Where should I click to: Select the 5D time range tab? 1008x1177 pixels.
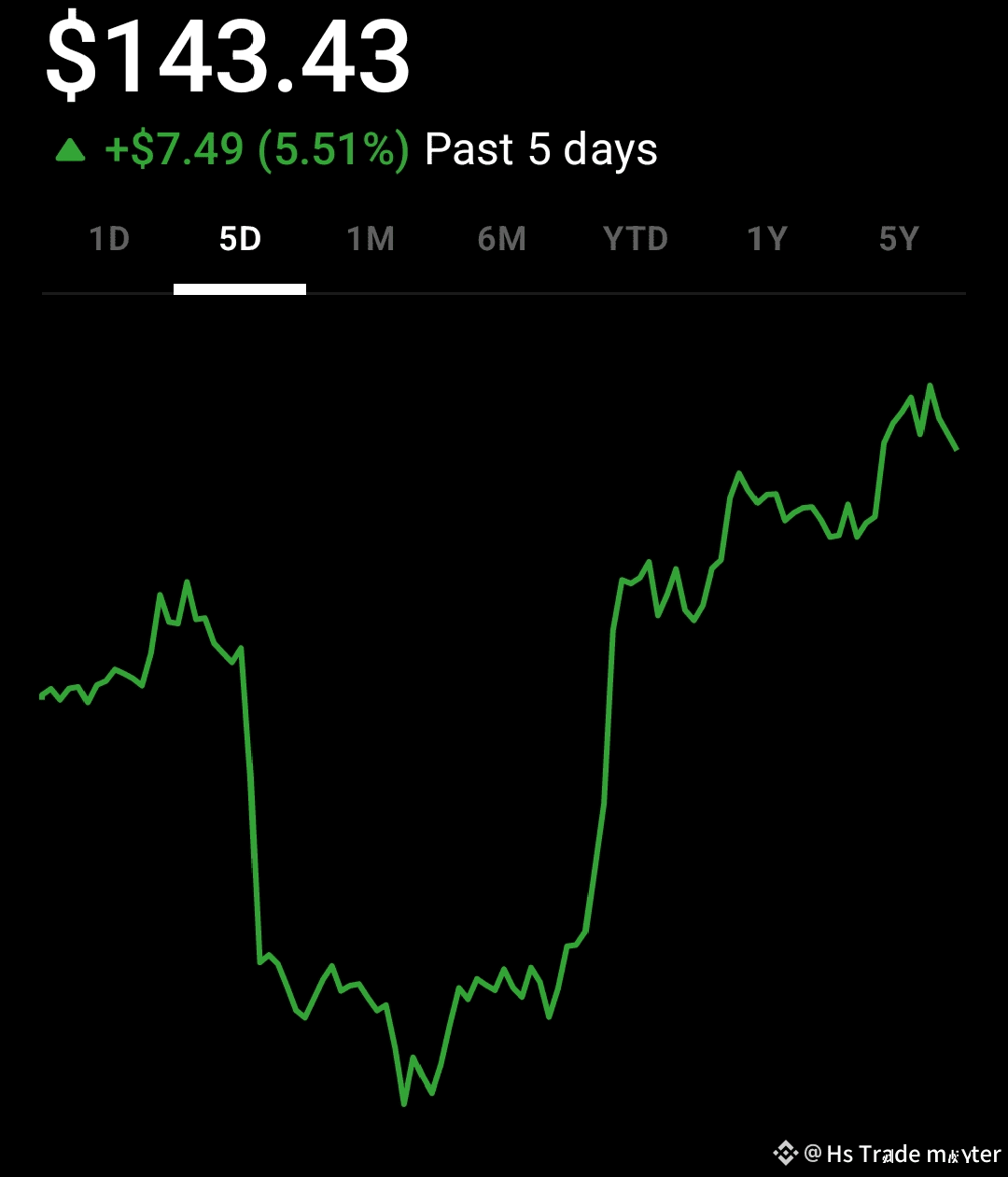click(x=240, y=240)
